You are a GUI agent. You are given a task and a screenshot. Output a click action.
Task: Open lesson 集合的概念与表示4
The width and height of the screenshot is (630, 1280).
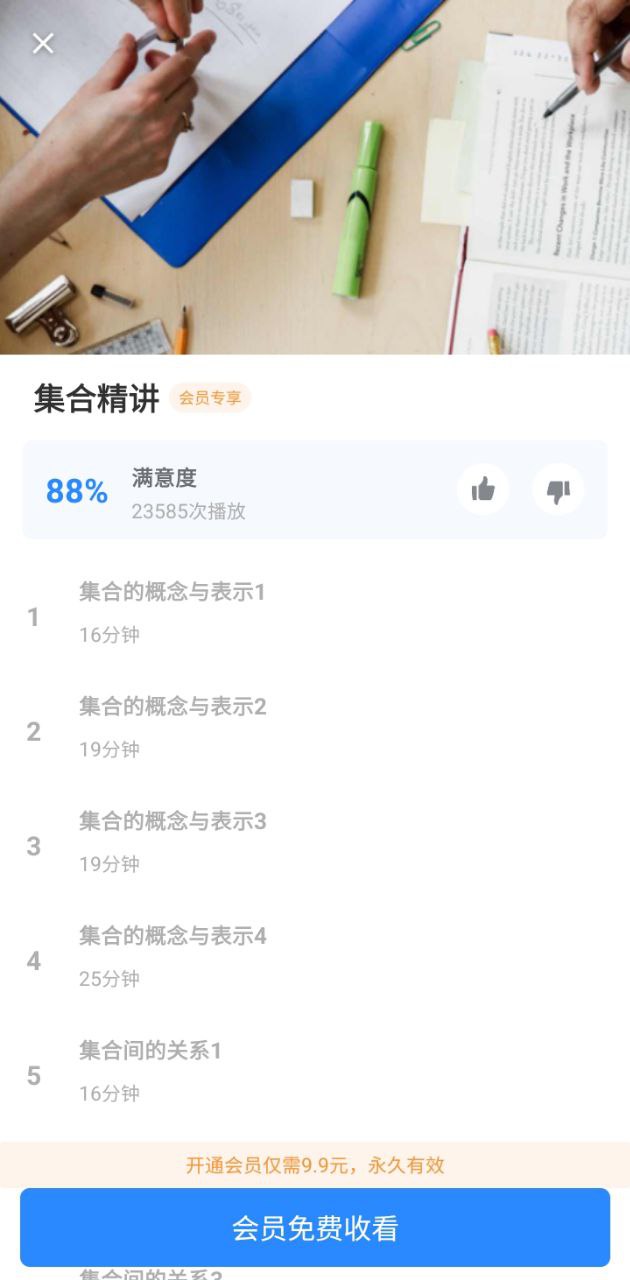tap(172, 957)
